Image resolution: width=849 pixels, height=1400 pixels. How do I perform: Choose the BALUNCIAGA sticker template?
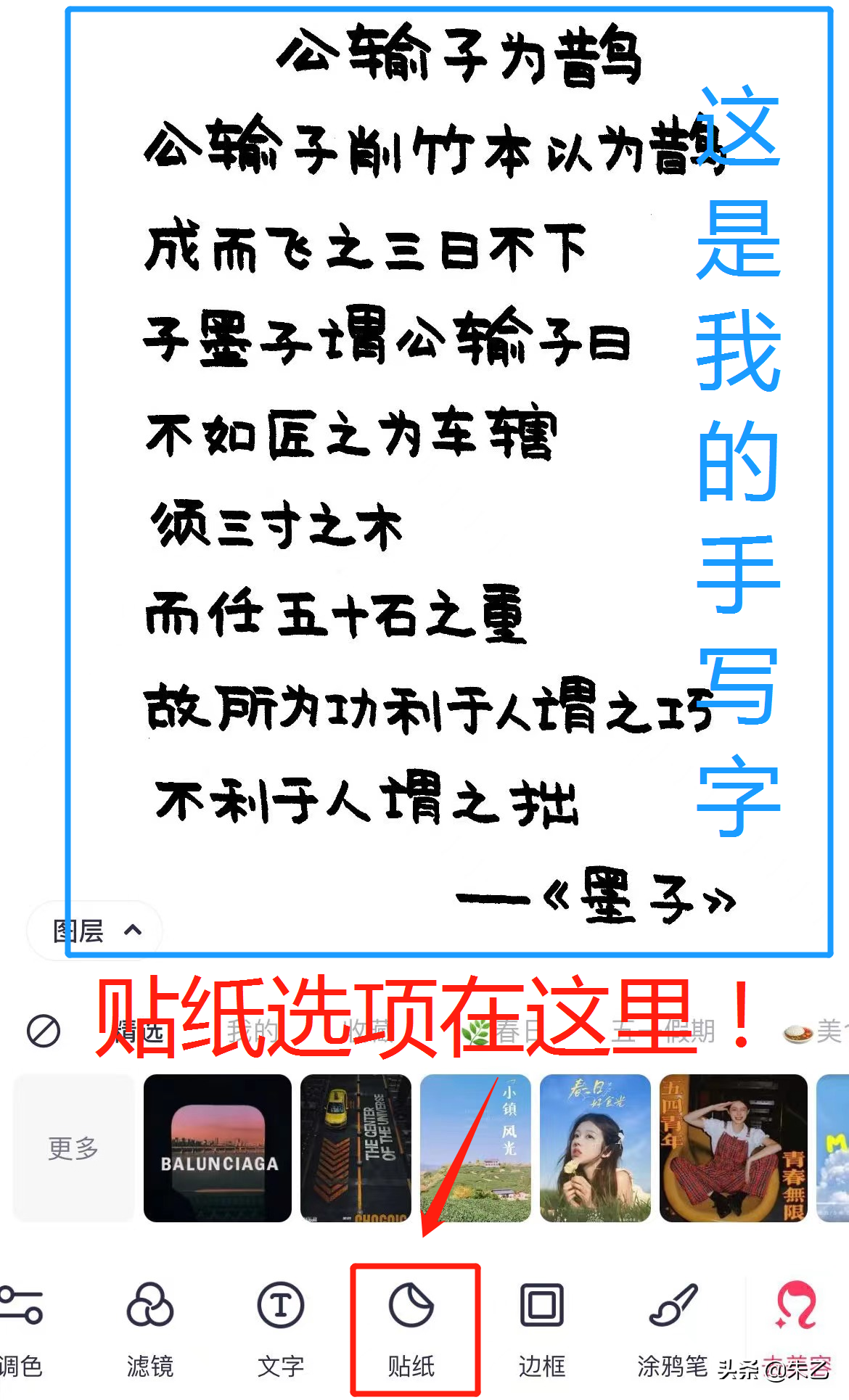(x=218, y=1148)
